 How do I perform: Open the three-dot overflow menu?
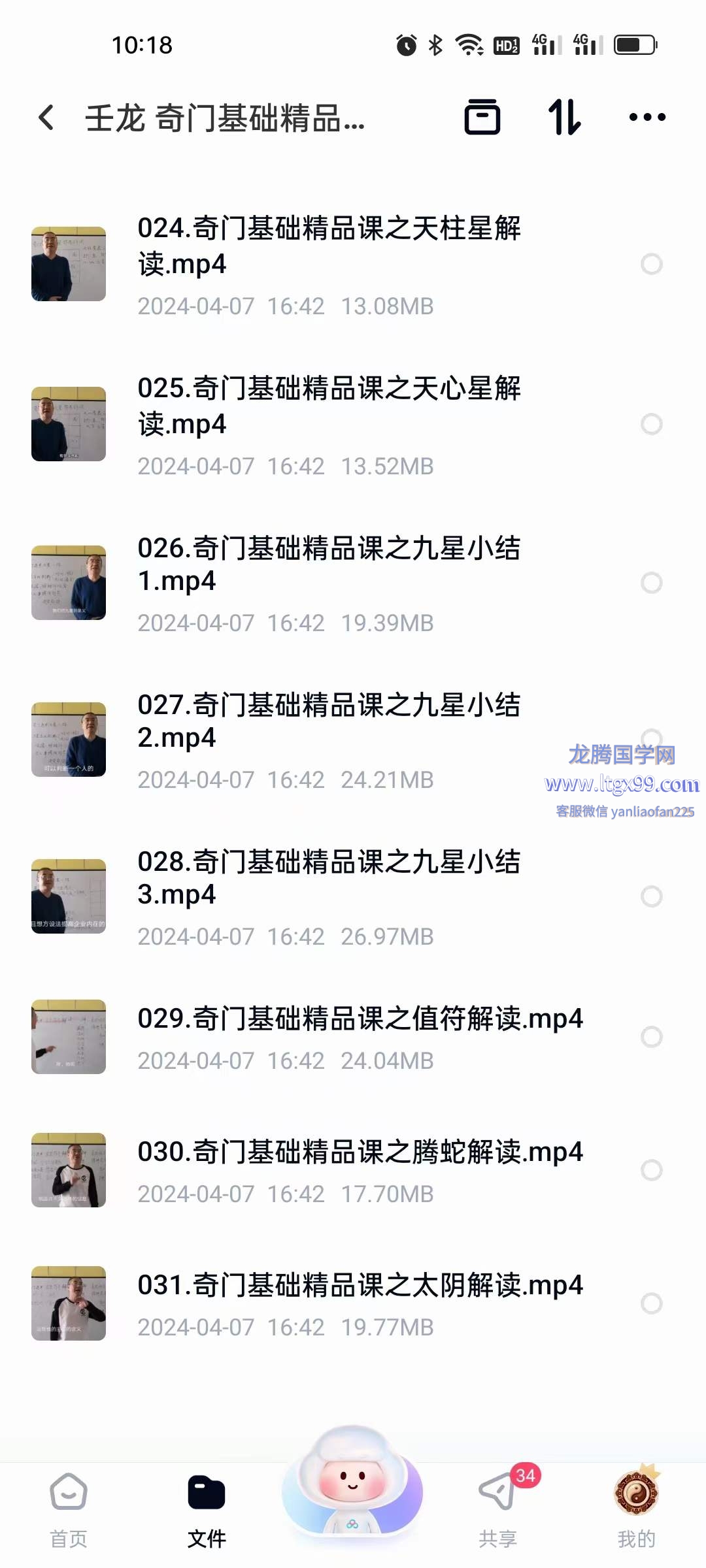pos(647,118)
